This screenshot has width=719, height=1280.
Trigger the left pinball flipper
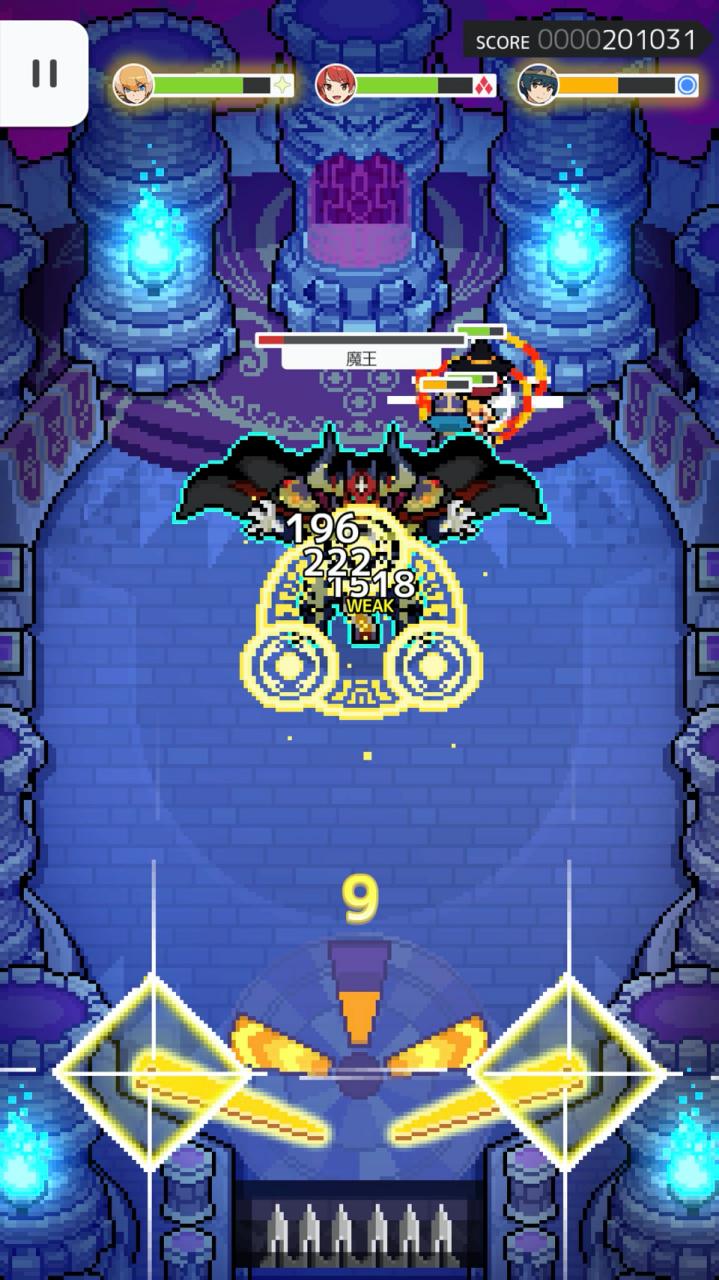click(151, 1072)
